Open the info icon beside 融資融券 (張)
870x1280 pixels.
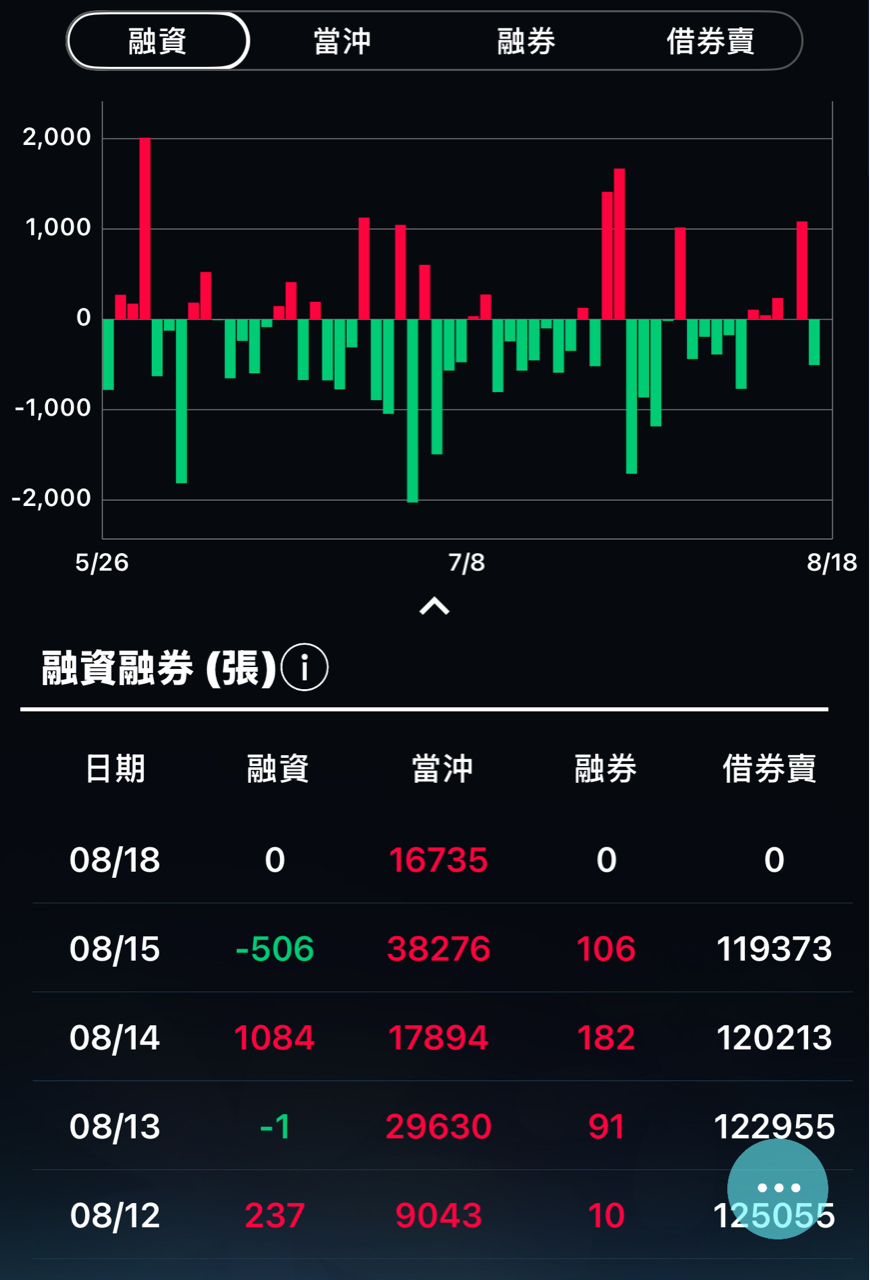304,668
